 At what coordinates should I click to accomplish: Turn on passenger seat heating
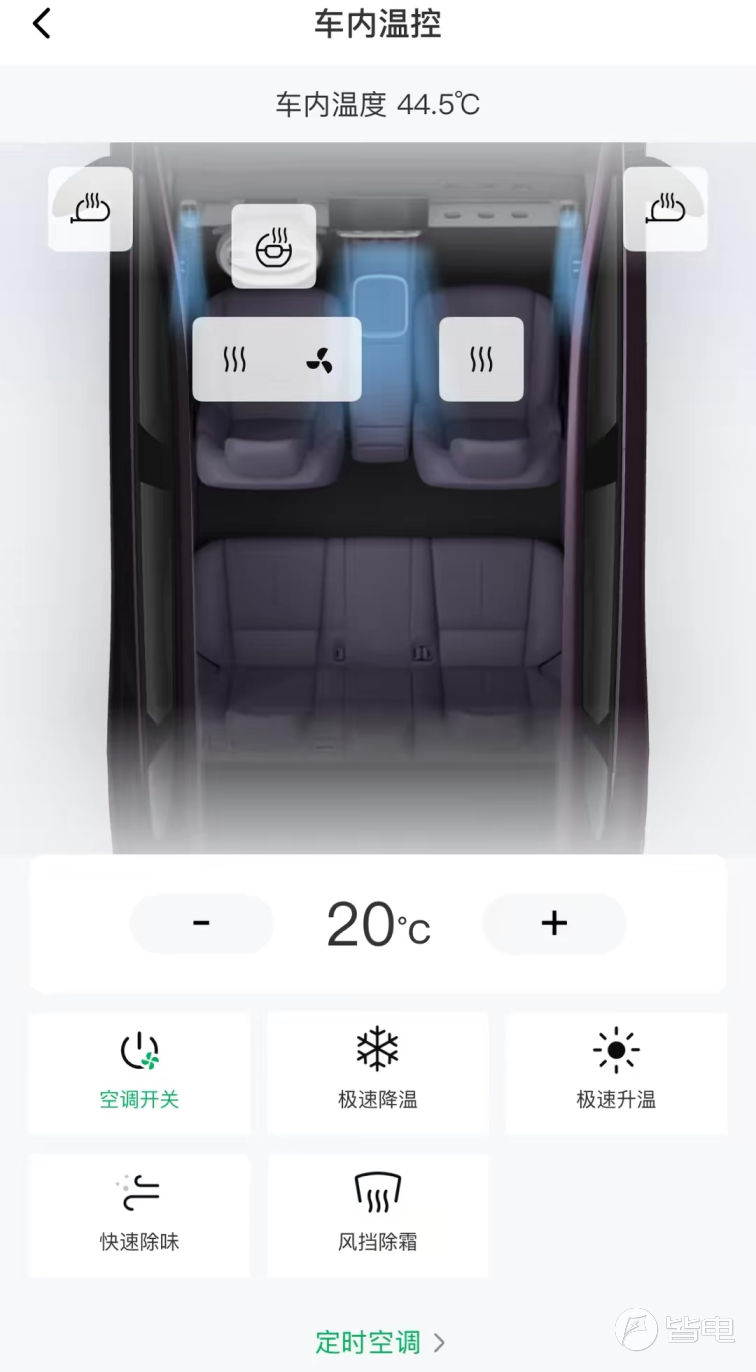tap(481, 359)
